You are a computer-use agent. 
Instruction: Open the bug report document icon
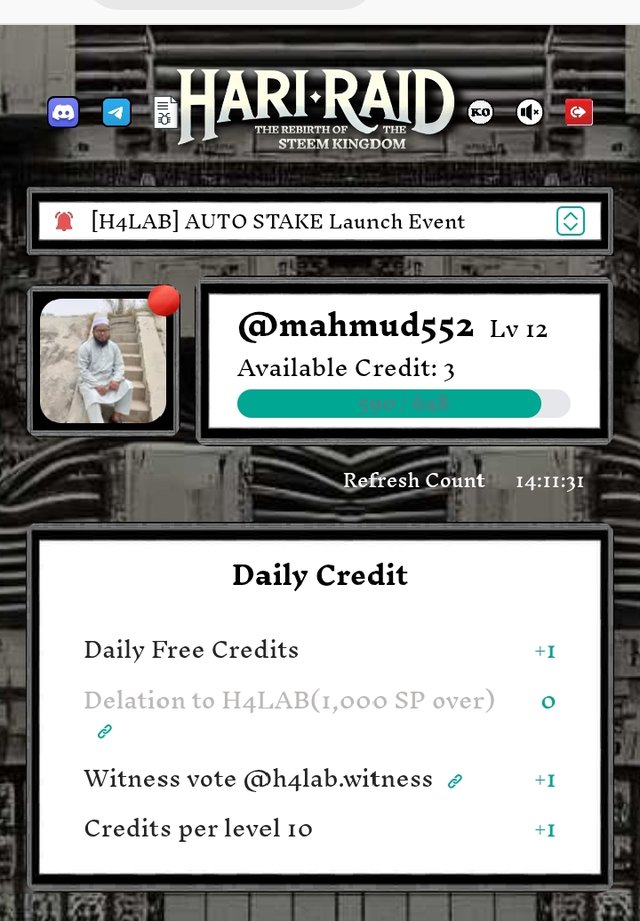coord(166,112)
